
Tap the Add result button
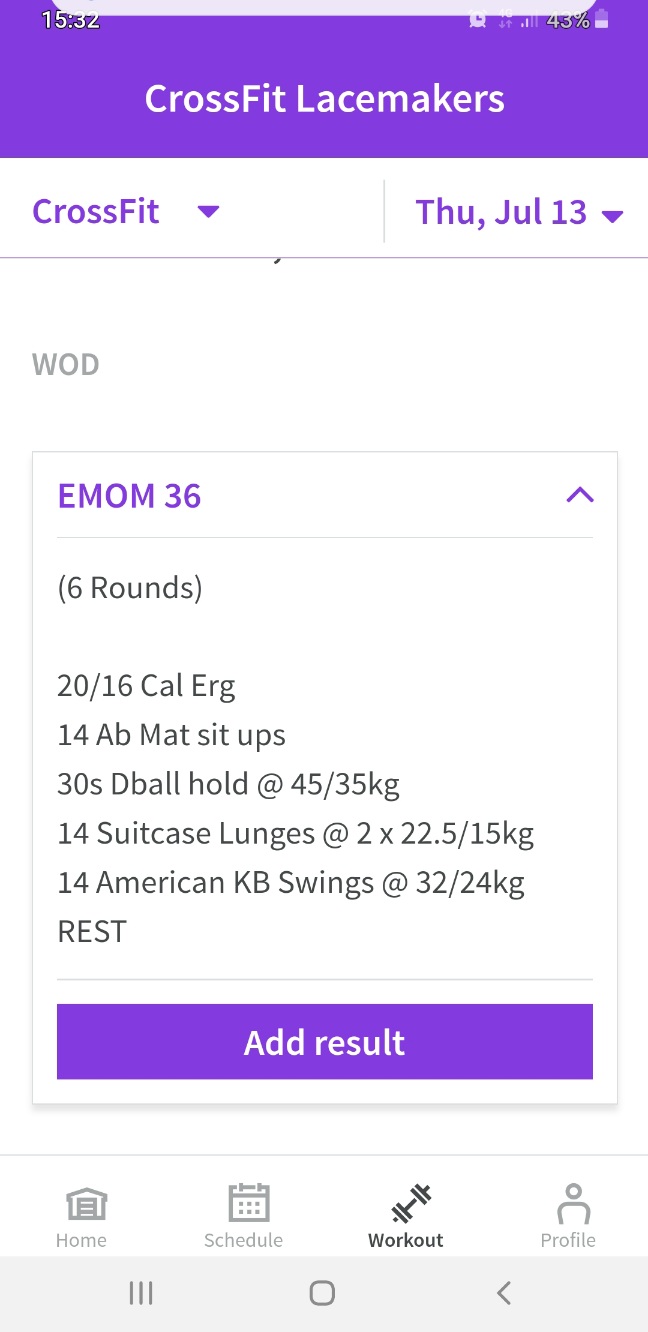click(325, 1042)
